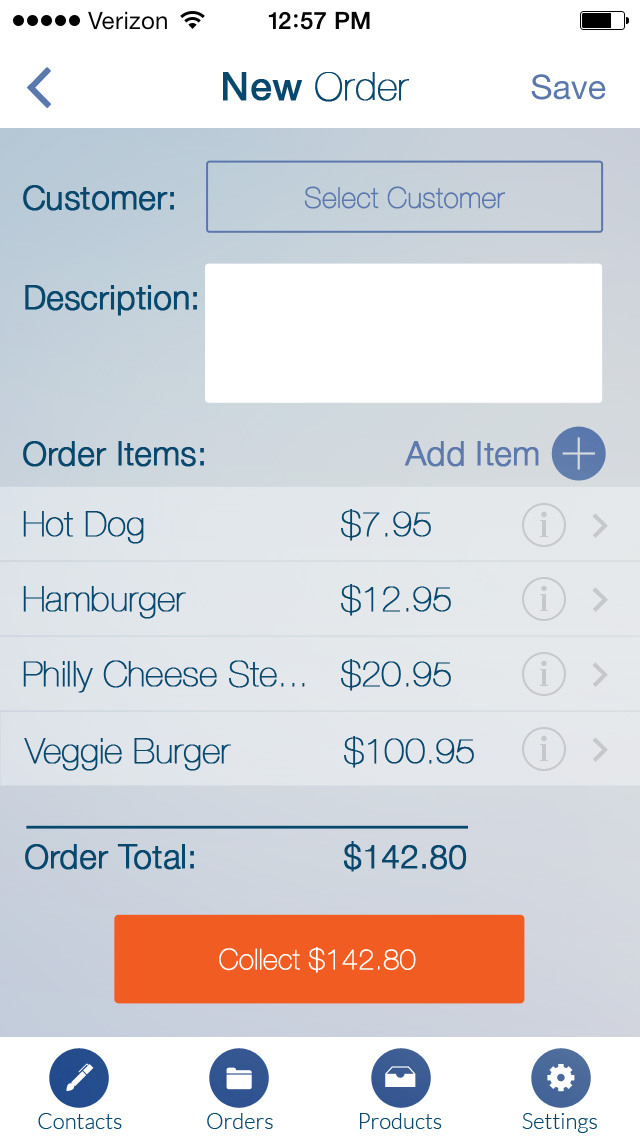Collect the $142.80 payment
The image size is (640, 1136).
coord(319,959)
